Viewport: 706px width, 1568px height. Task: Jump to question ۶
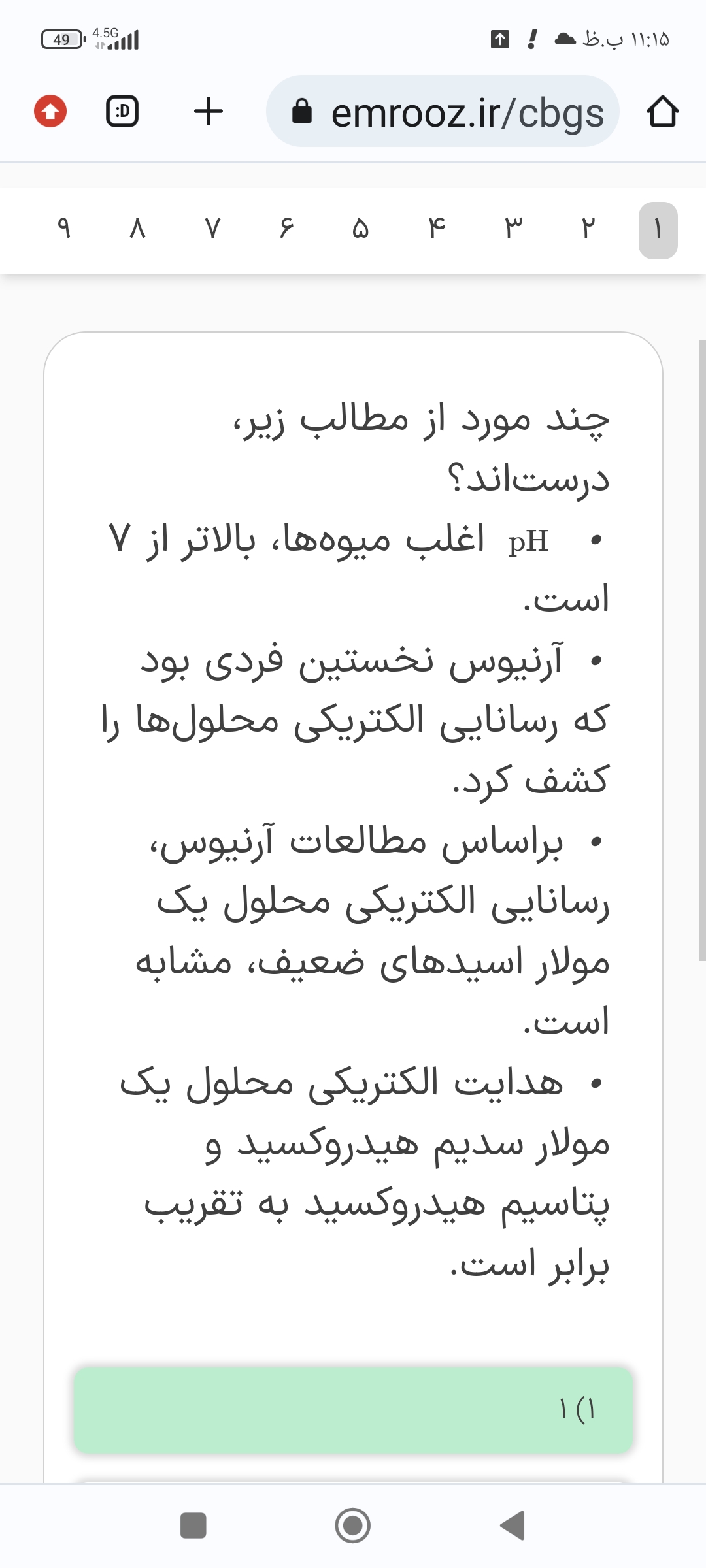click(x=286, y=229)
